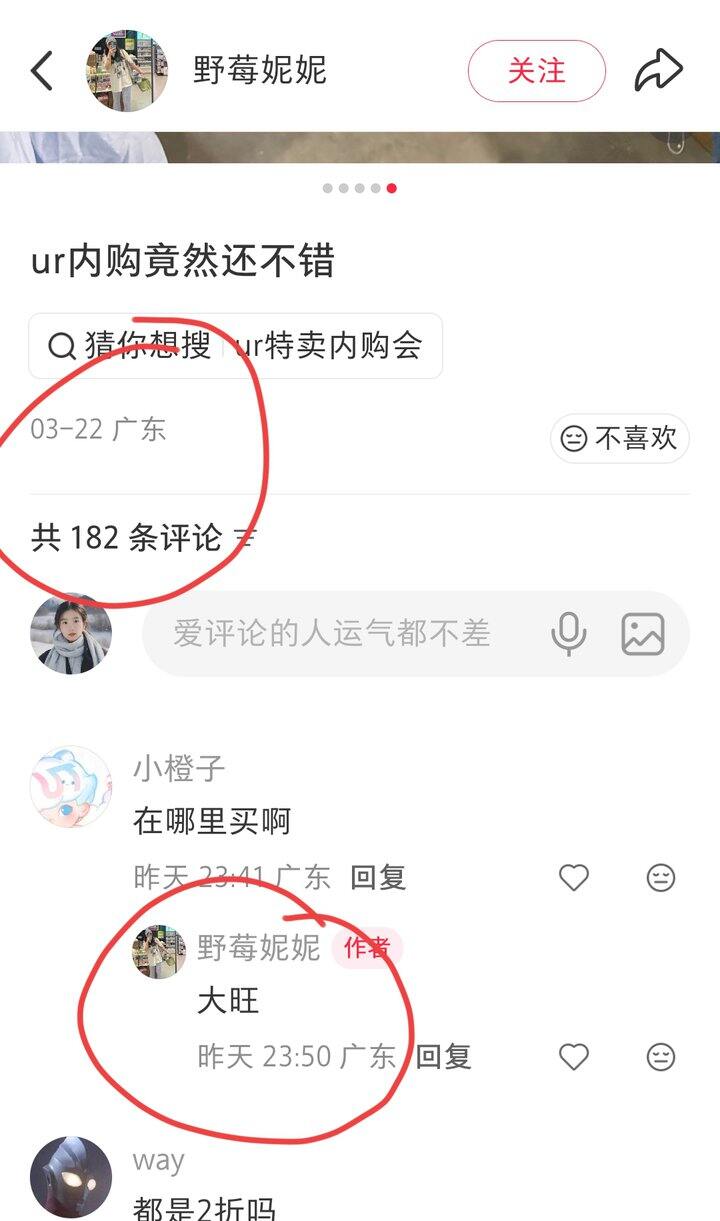Change comment sort order next to 共 182 条评论
The height and width of the screenshot is (1221, 720).
[x=244, y=538]
